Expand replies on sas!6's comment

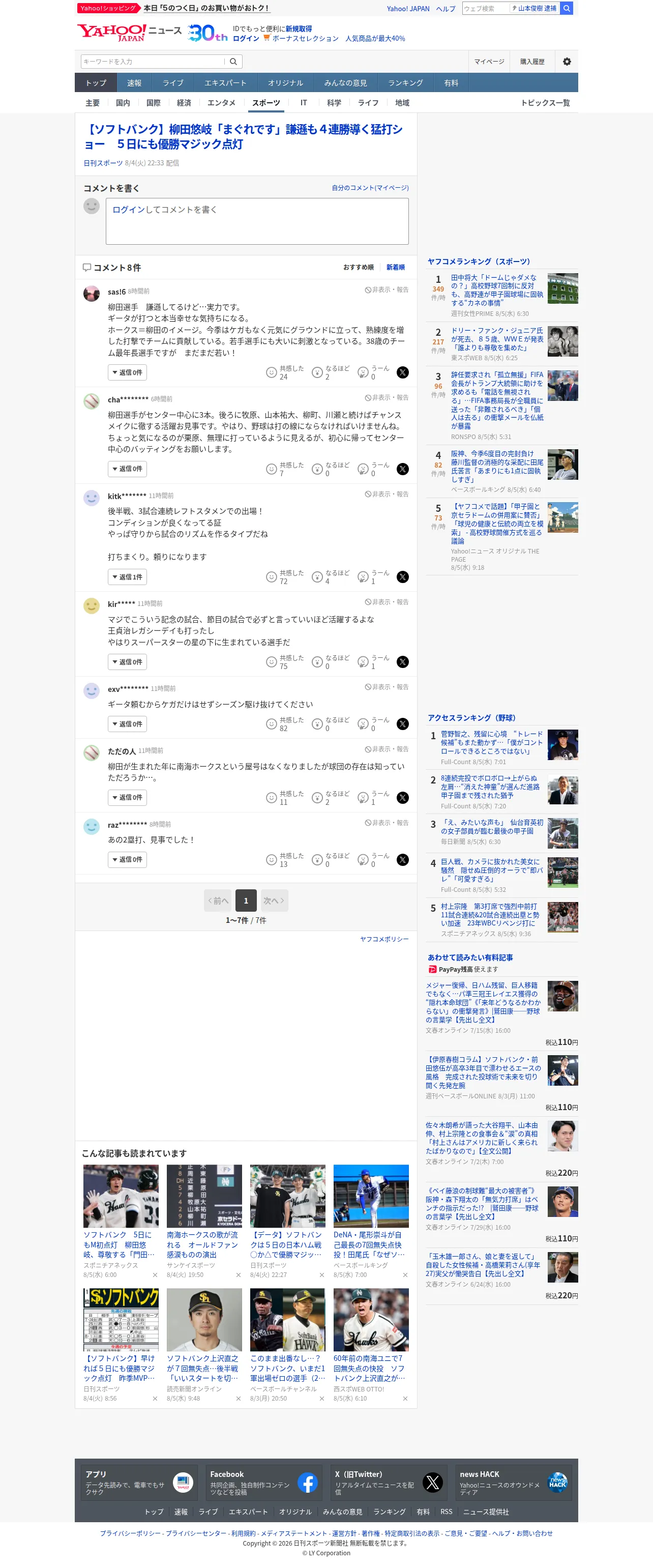click(127, 372)
